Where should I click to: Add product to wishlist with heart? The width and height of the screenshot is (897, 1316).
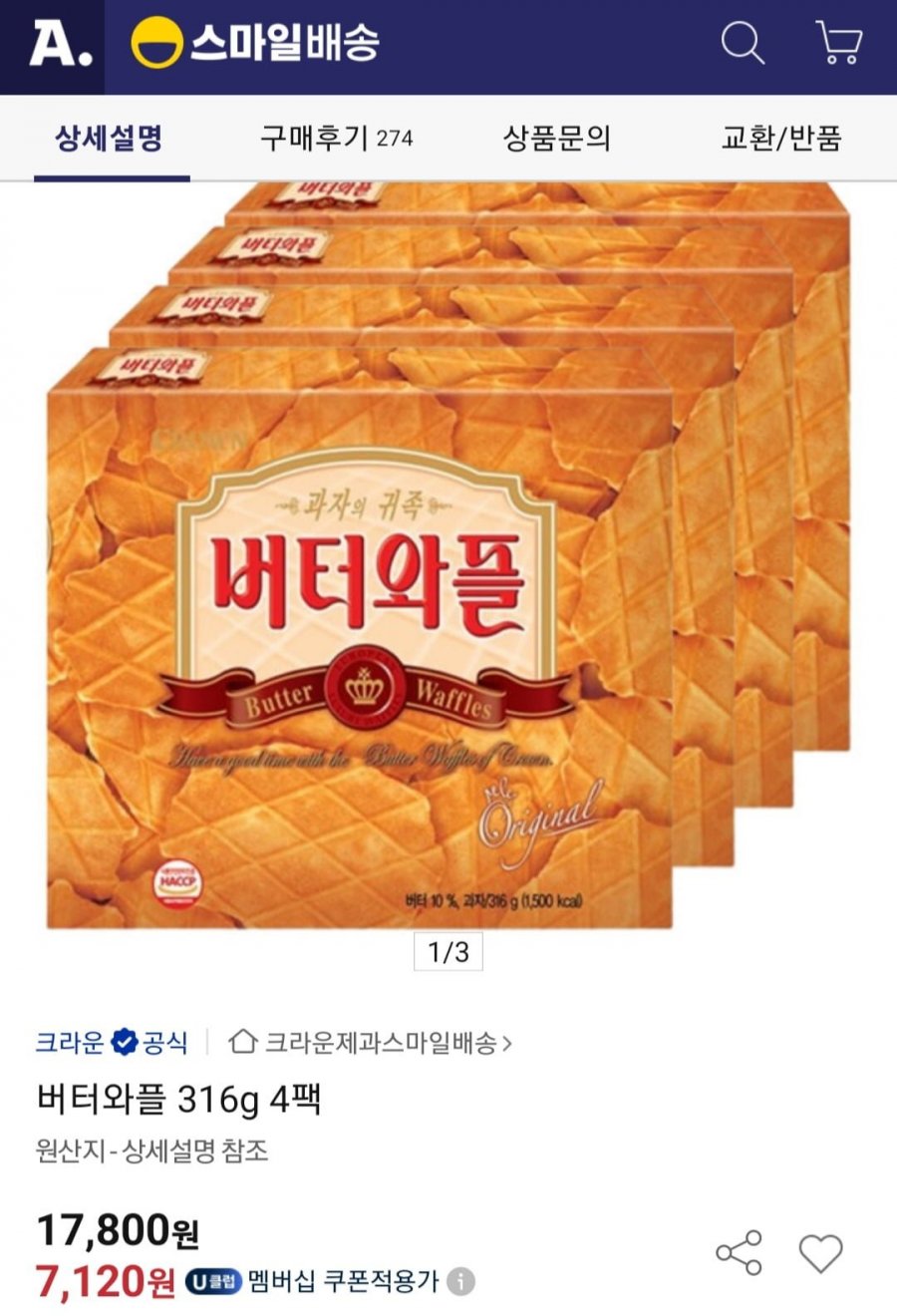pos(820,1253)
